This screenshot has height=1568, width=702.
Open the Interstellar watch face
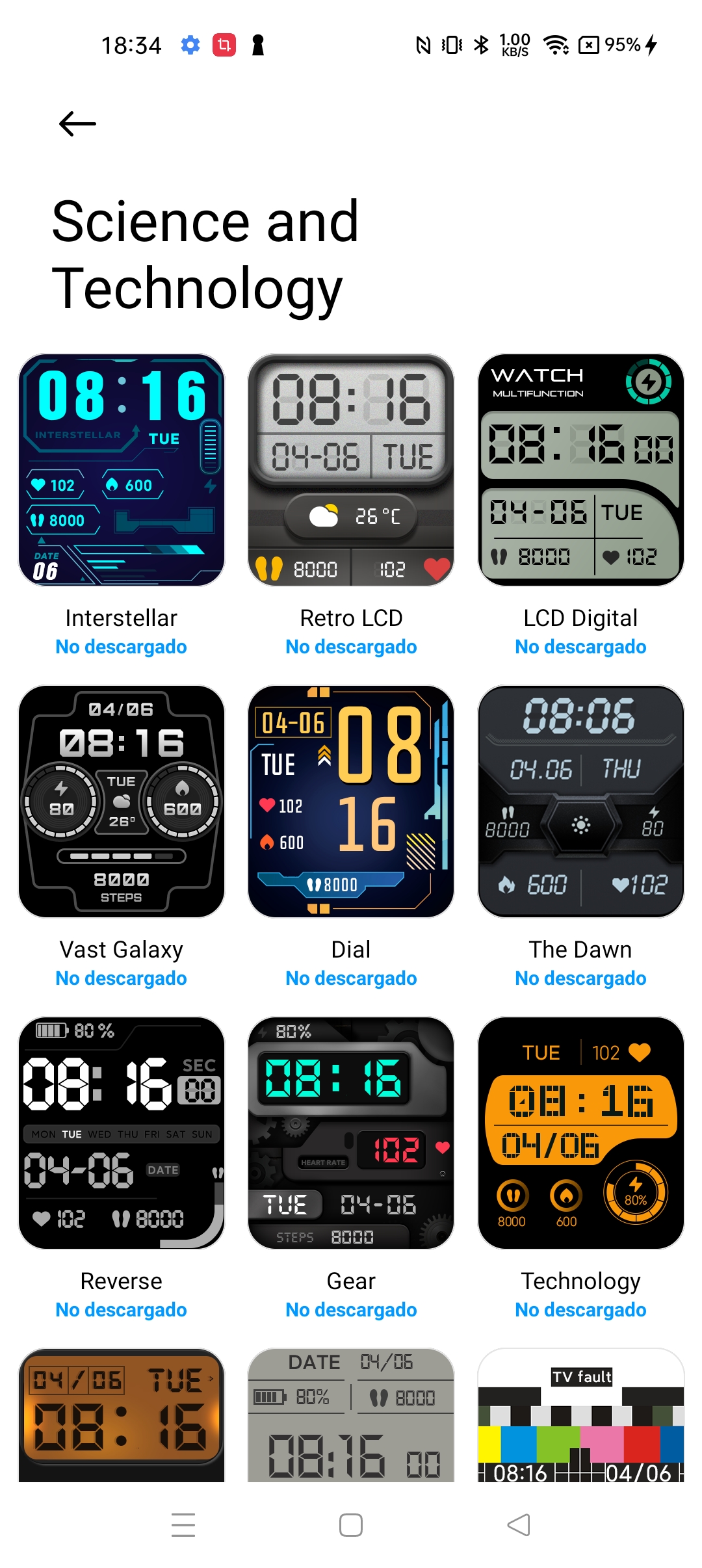point(122,470)
